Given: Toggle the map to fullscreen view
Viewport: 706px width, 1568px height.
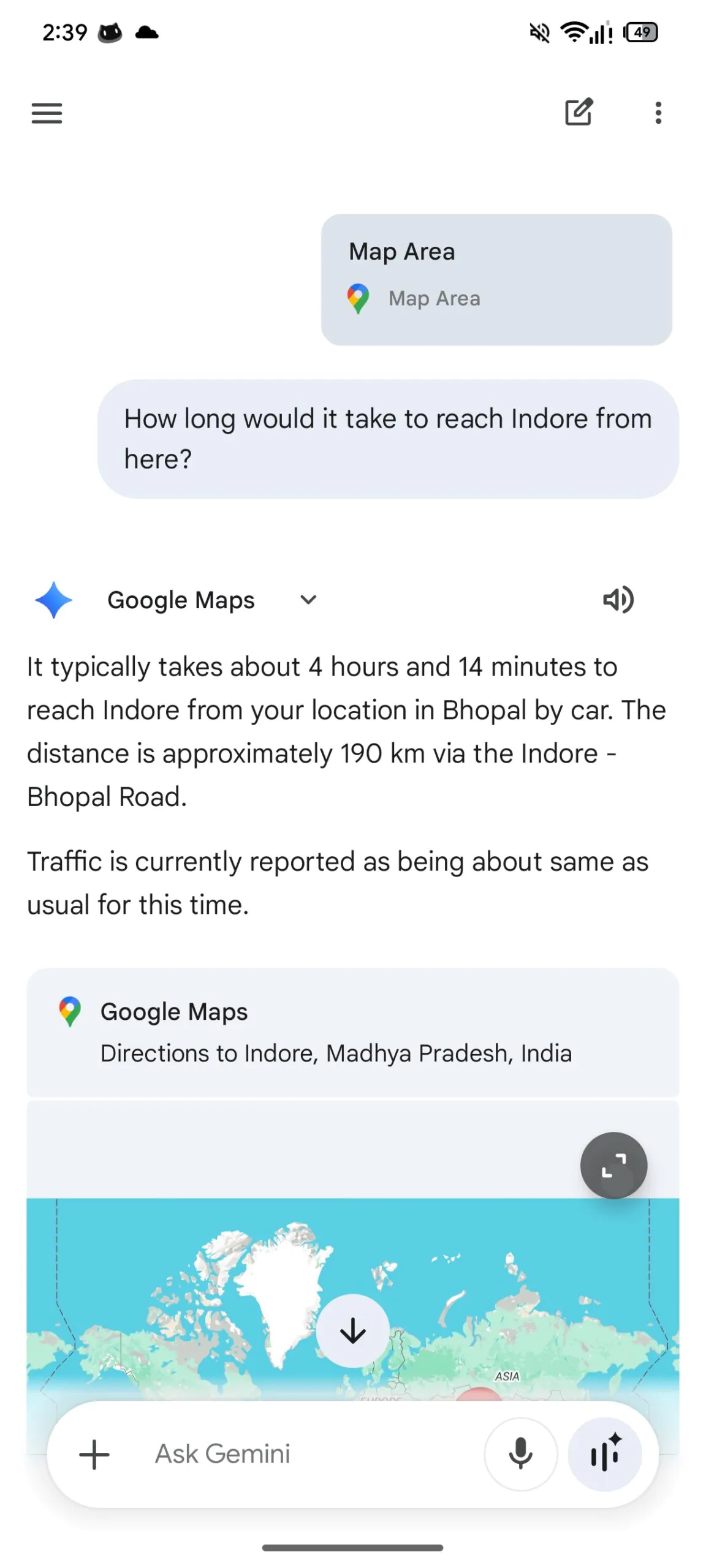Looking at the screenshot, I should [613, 1166].
